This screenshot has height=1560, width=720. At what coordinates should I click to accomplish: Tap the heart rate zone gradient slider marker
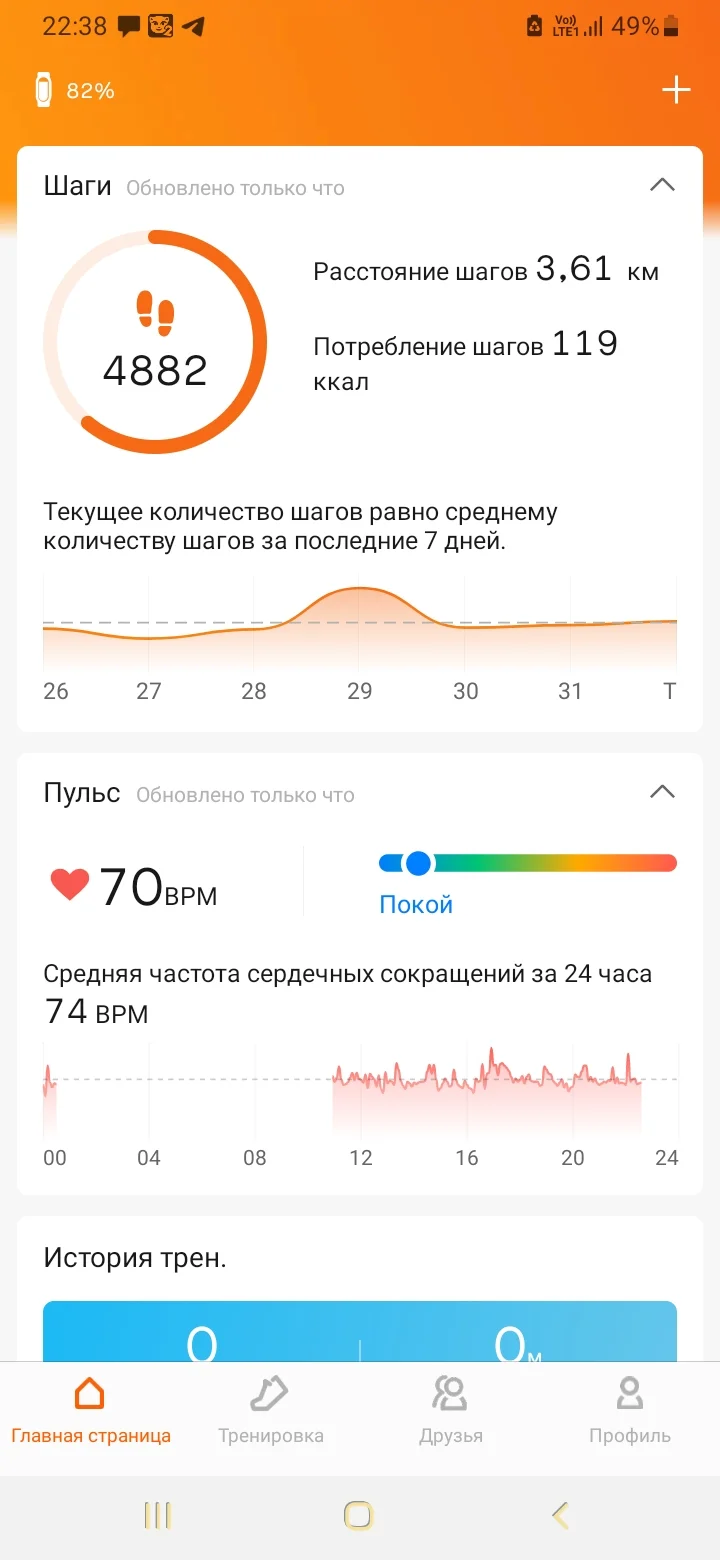(x=416, y=863)
